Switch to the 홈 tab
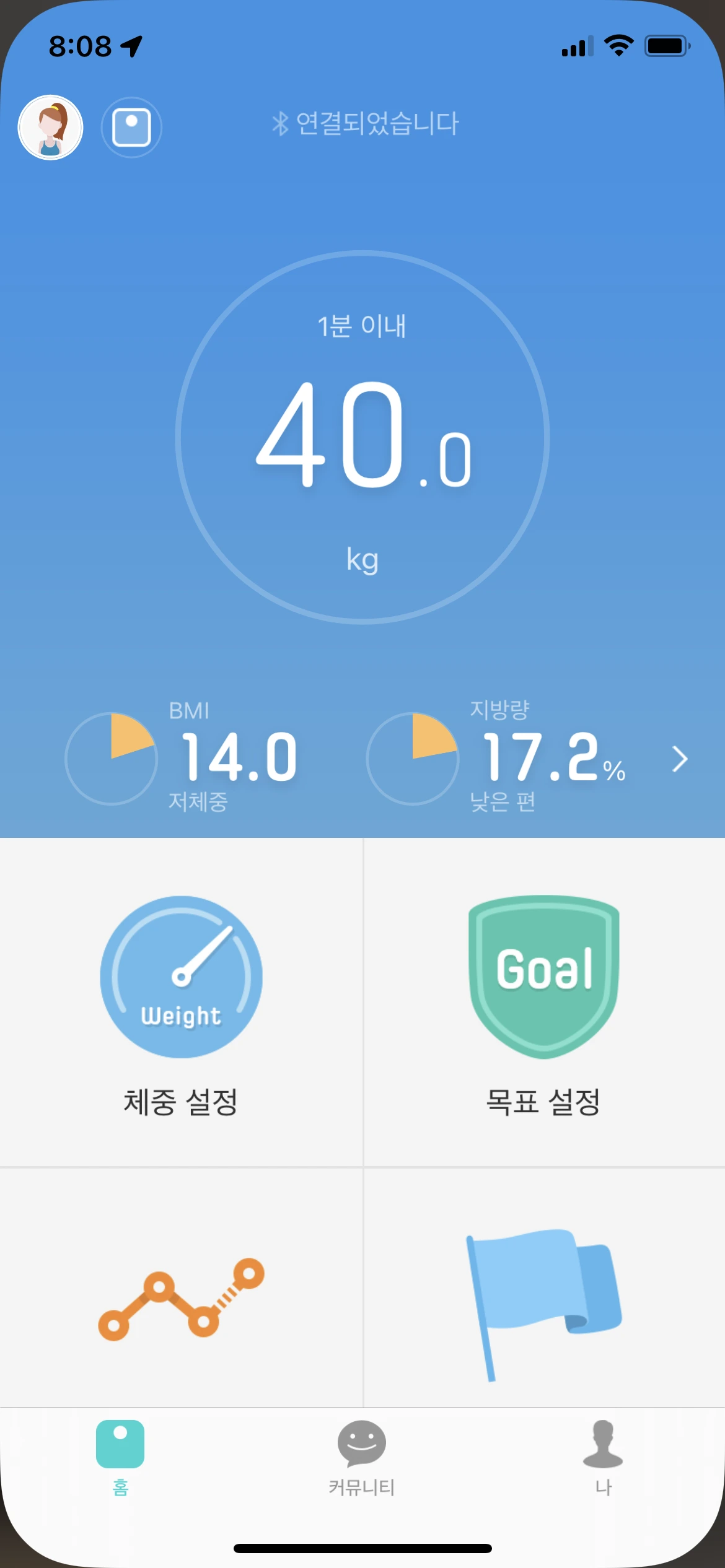725x1568 pixels. 120,1456
